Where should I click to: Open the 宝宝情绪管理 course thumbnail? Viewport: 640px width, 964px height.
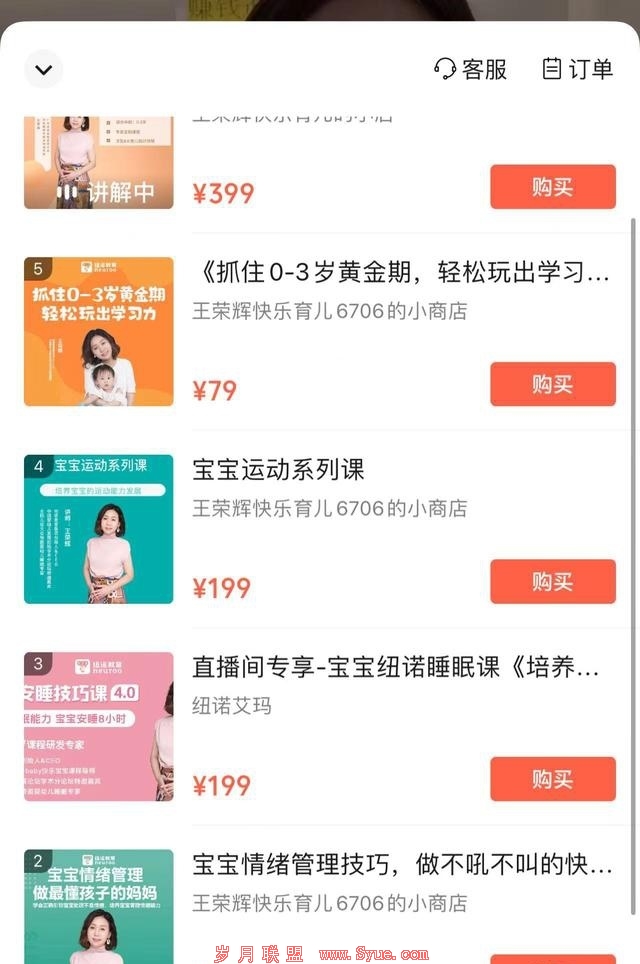pos(98,905)
